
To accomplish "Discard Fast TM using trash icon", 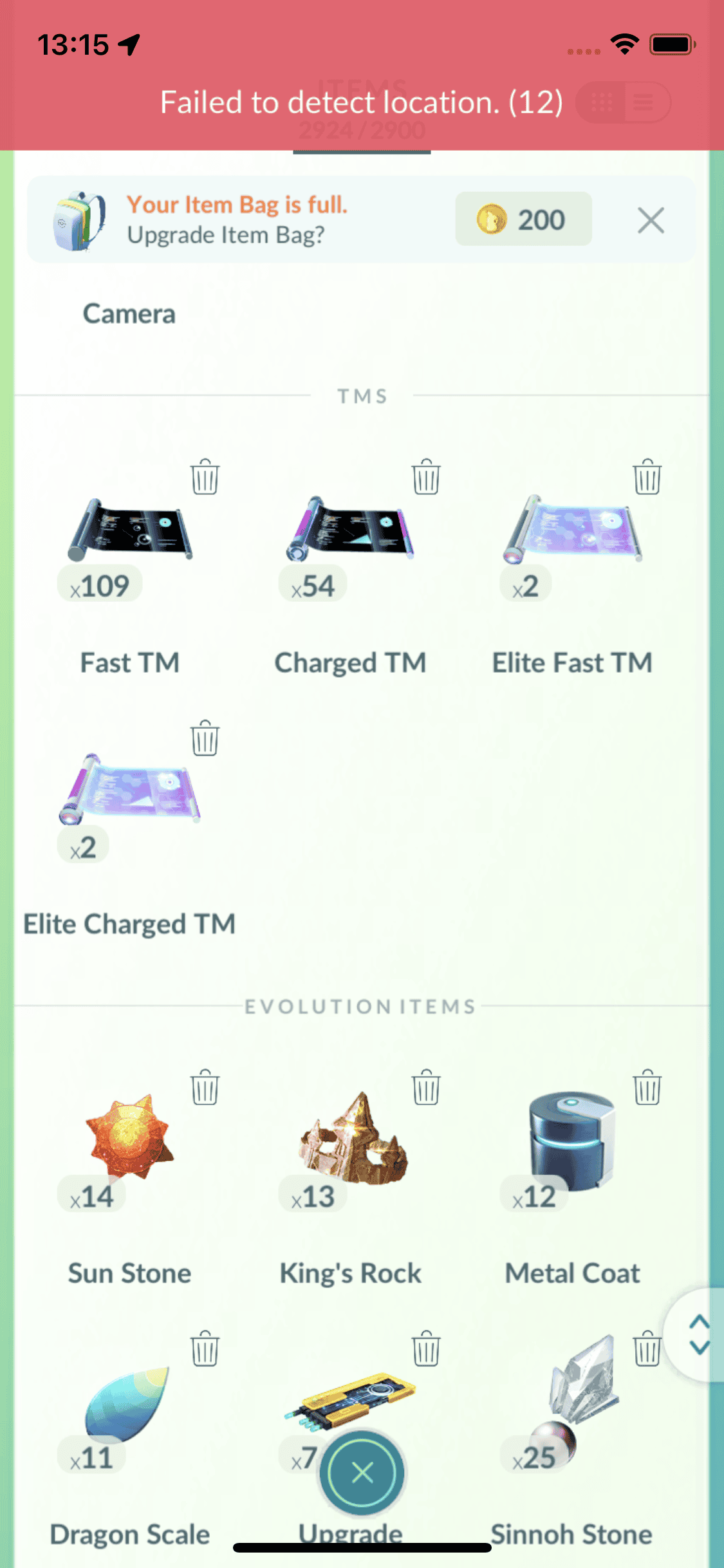I will pos(205,477).
